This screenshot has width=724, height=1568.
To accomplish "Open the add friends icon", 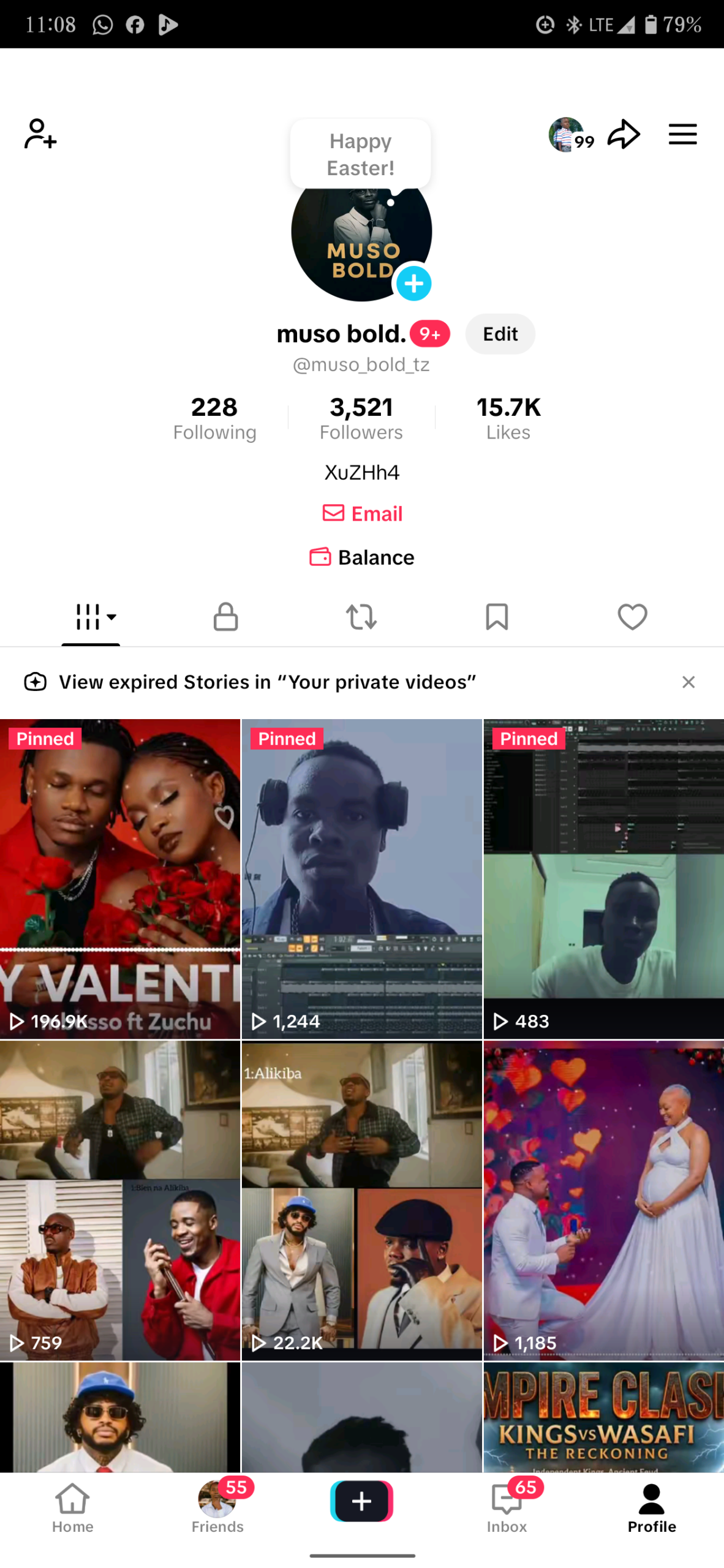I will point(40,134).
